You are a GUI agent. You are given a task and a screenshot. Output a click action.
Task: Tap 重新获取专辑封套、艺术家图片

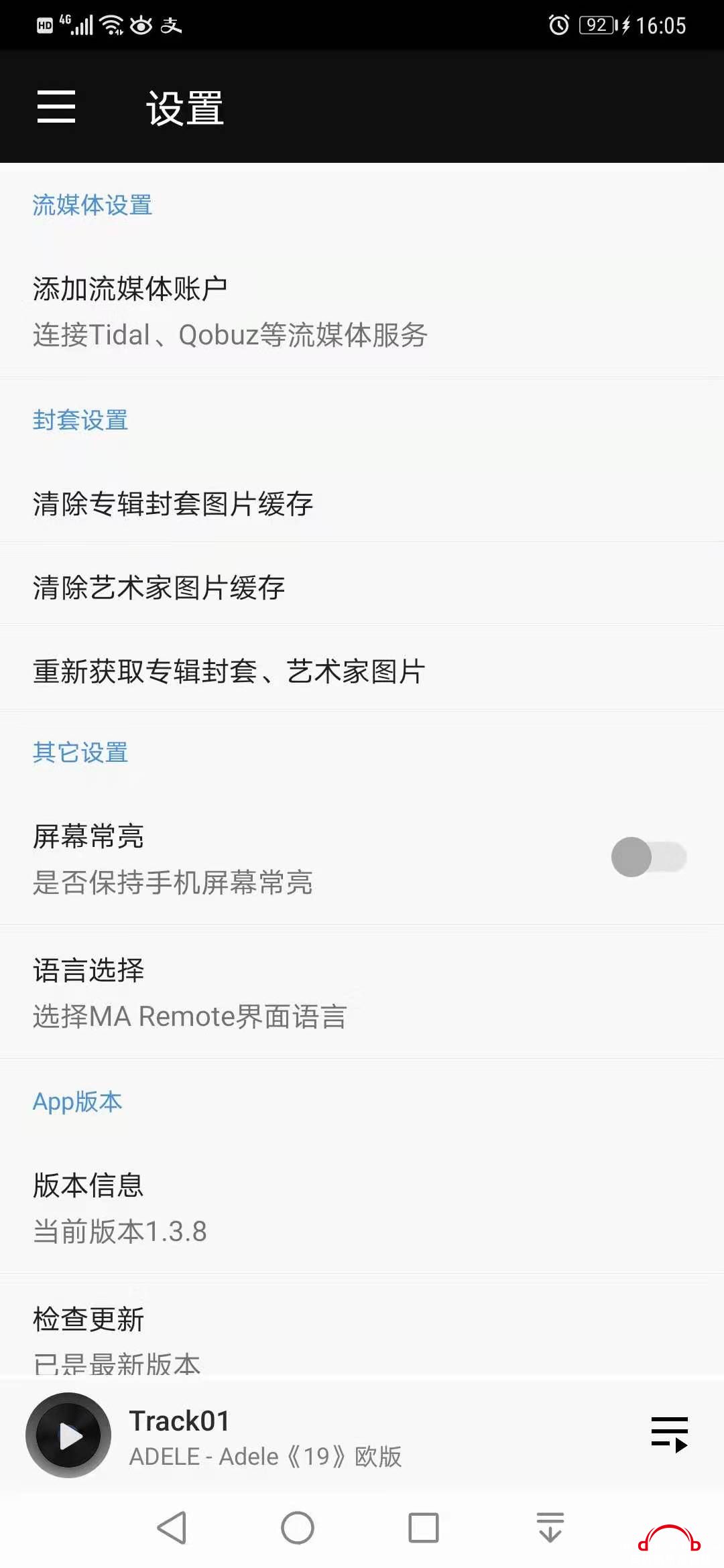point(362,671)
